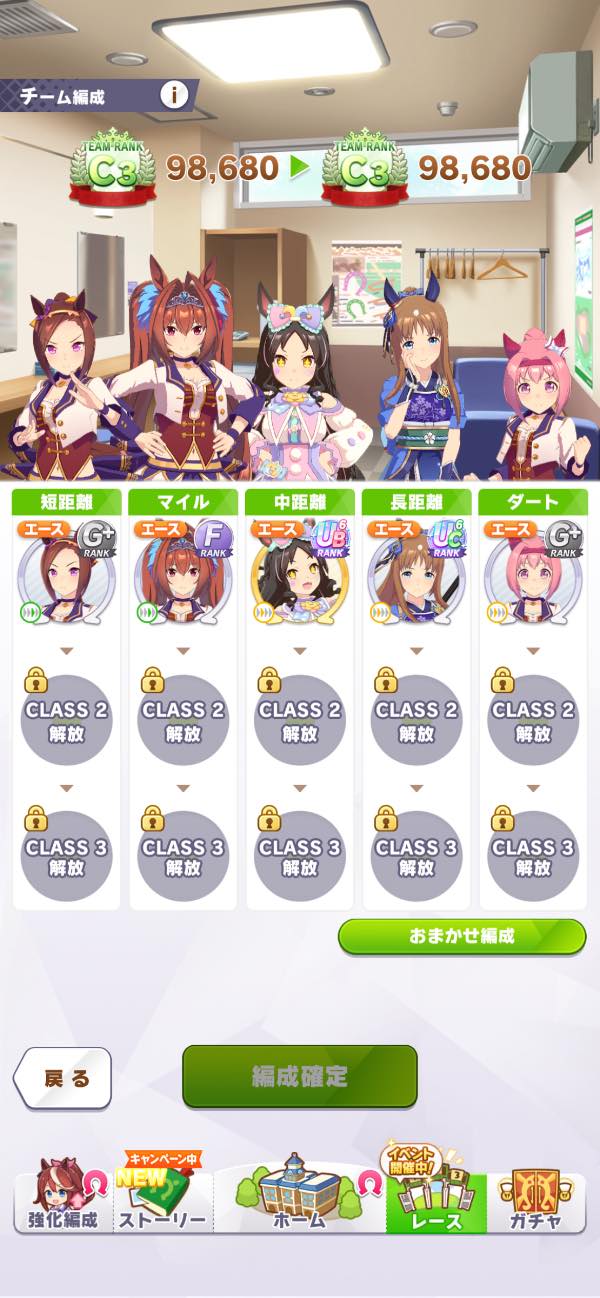Open the ガチャ tab
The image size is (600, 1298).
tap(535, 1200)
